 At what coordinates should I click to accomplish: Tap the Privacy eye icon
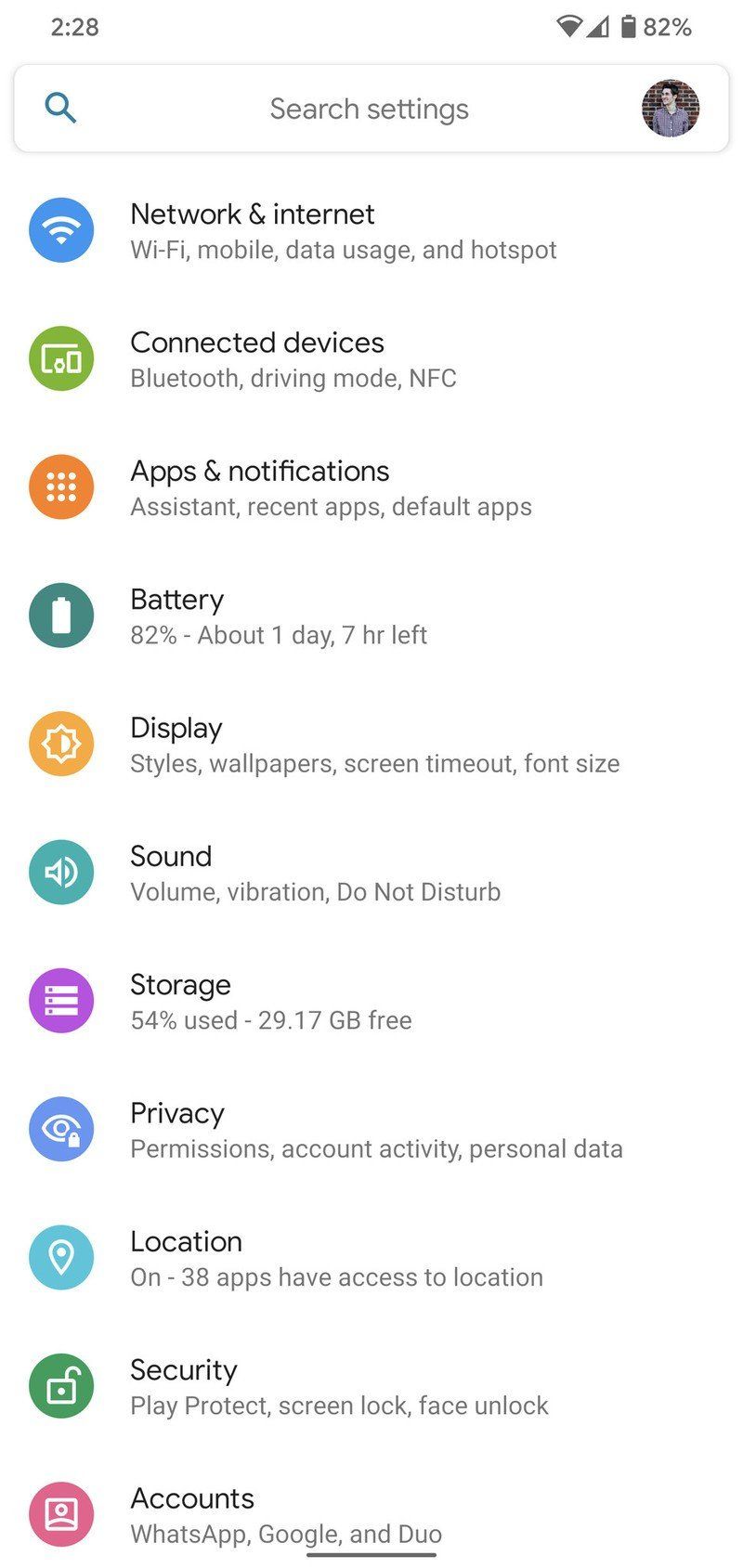point(61,1129)
